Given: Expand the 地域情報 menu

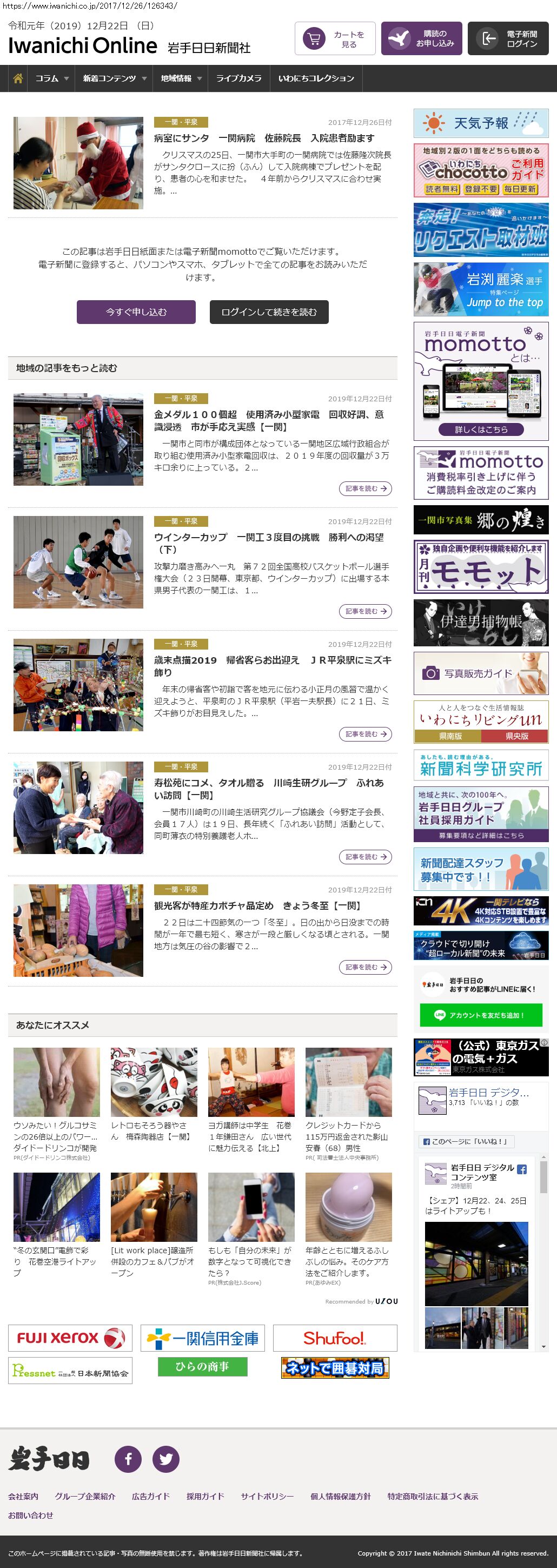Looking at the screenshot, I should [181, 78].
